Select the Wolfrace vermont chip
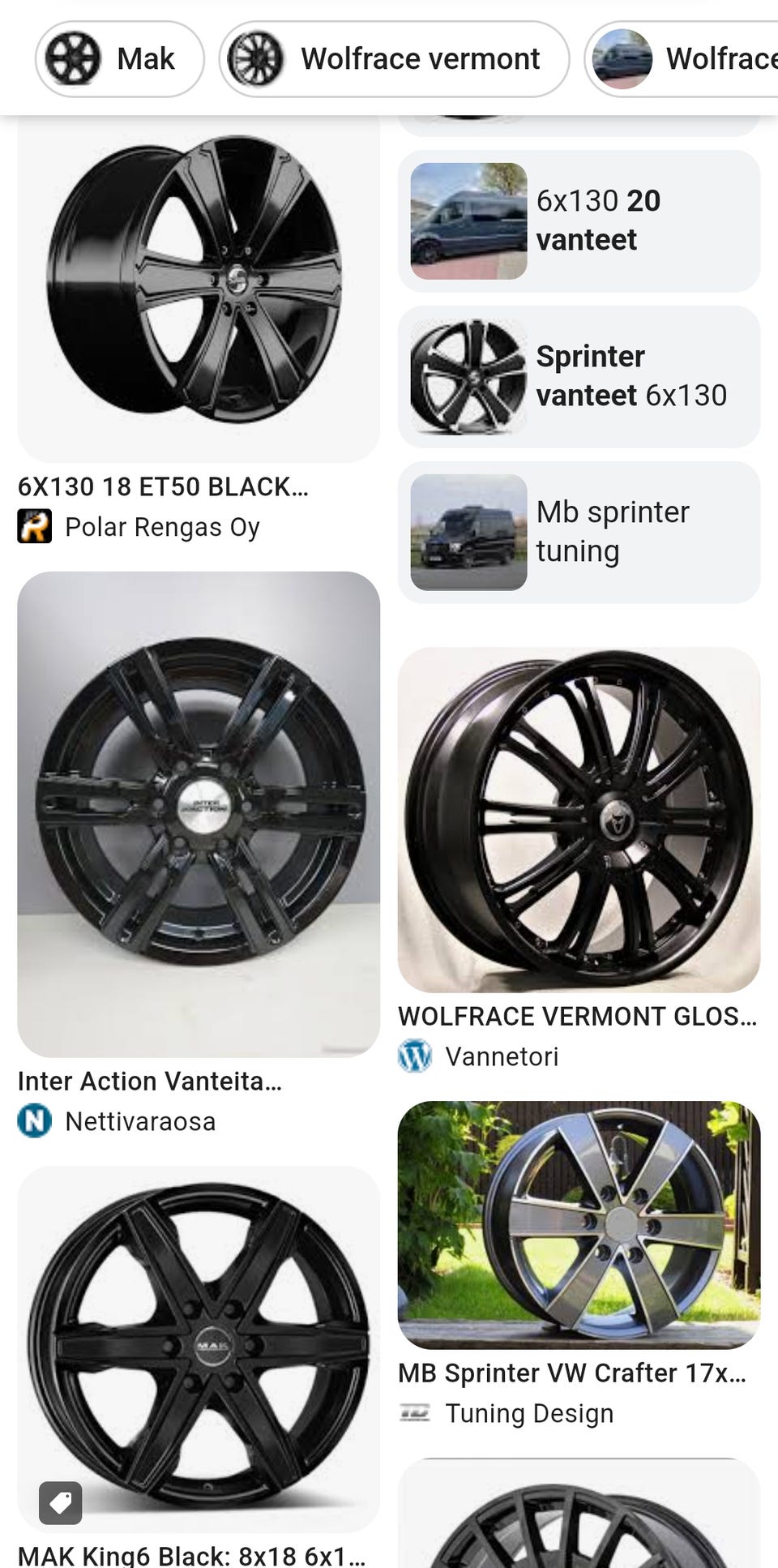Screen dimensions: 778x1568 394,59
